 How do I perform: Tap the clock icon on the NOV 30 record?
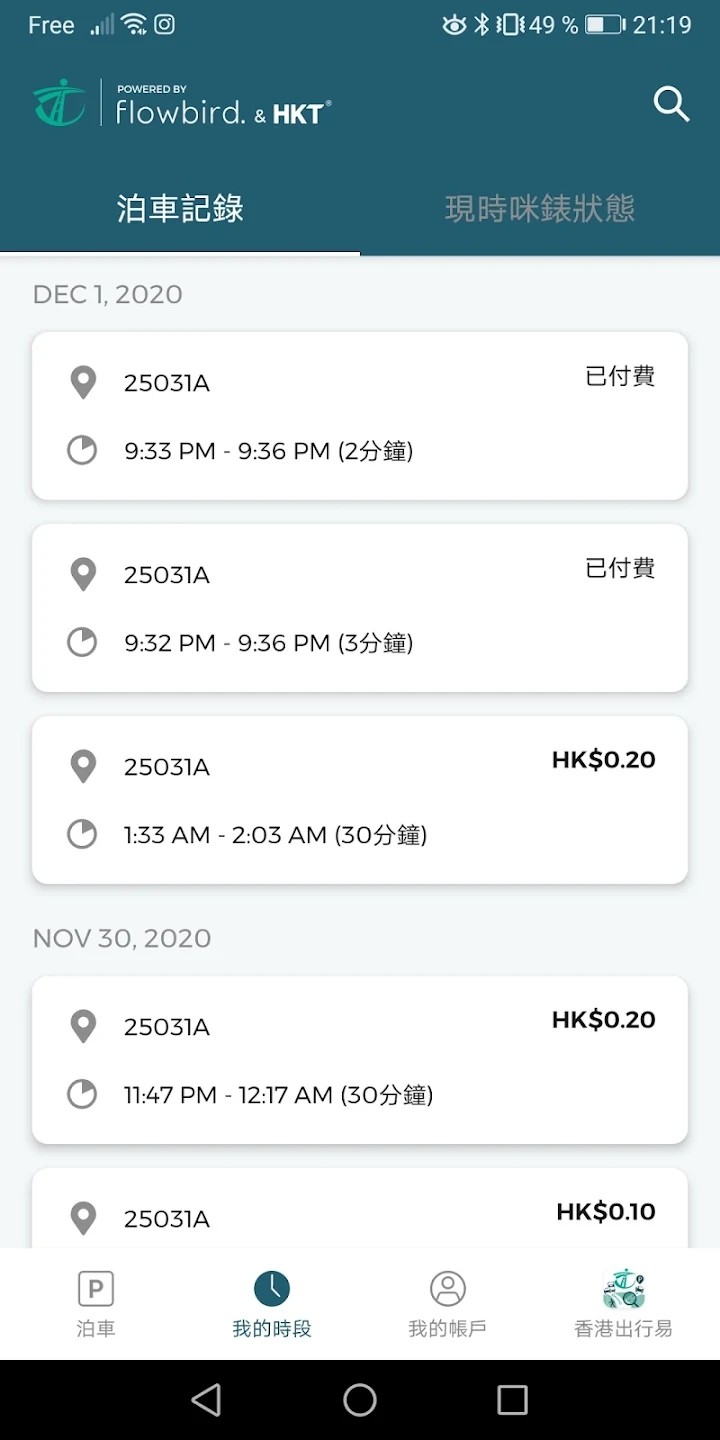[x=82, y=1094]
